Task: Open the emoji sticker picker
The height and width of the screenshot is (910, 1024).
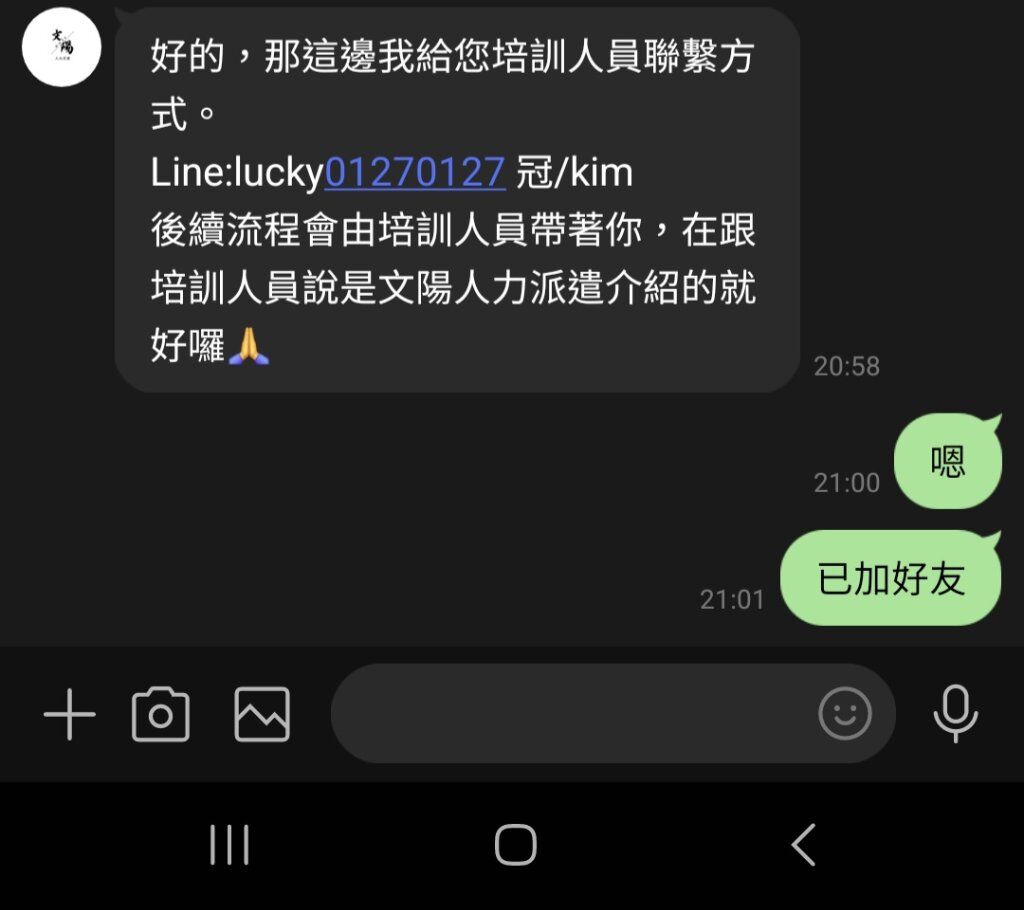Action: pyautogui.click(x=845, y=714)
